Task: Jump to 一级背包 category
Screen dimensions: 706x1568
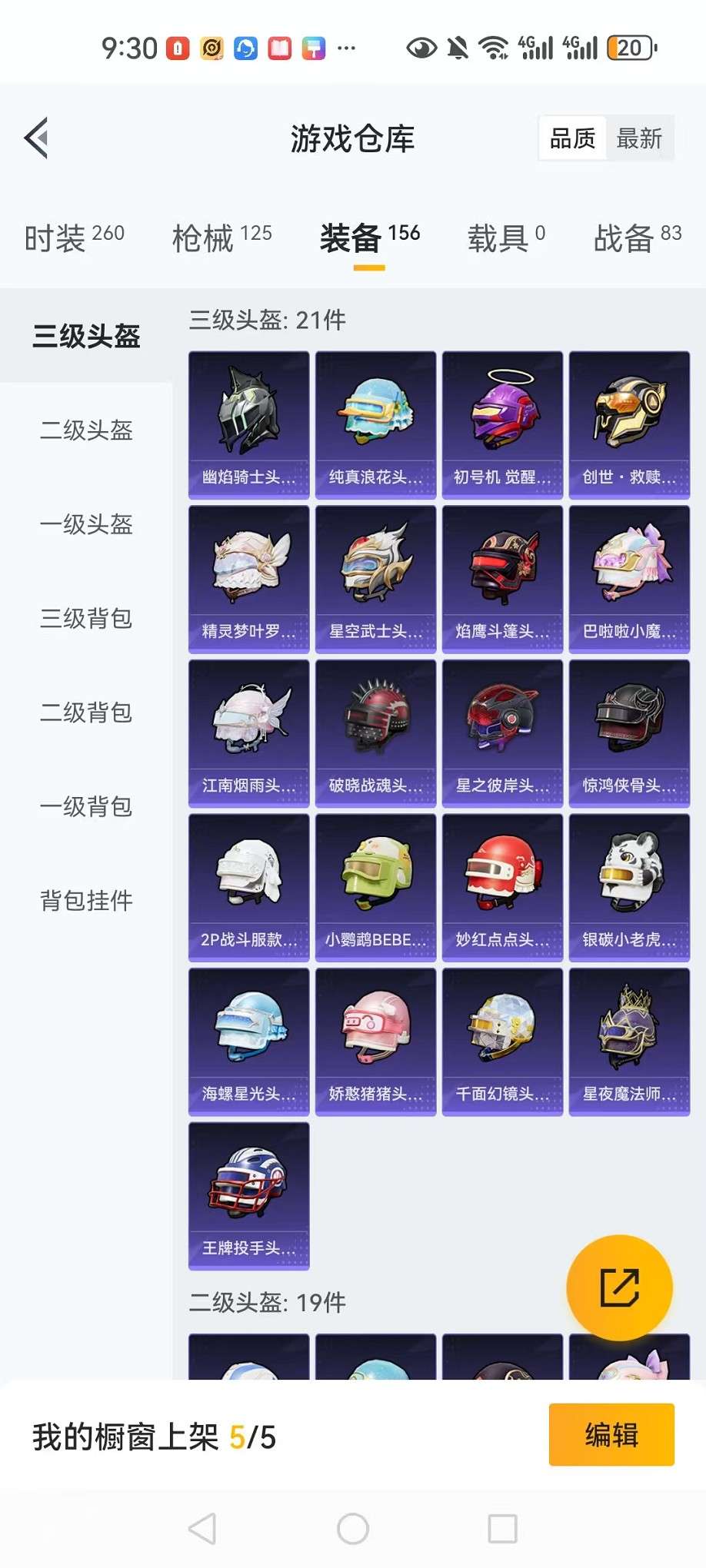Action: pos(86,807)
